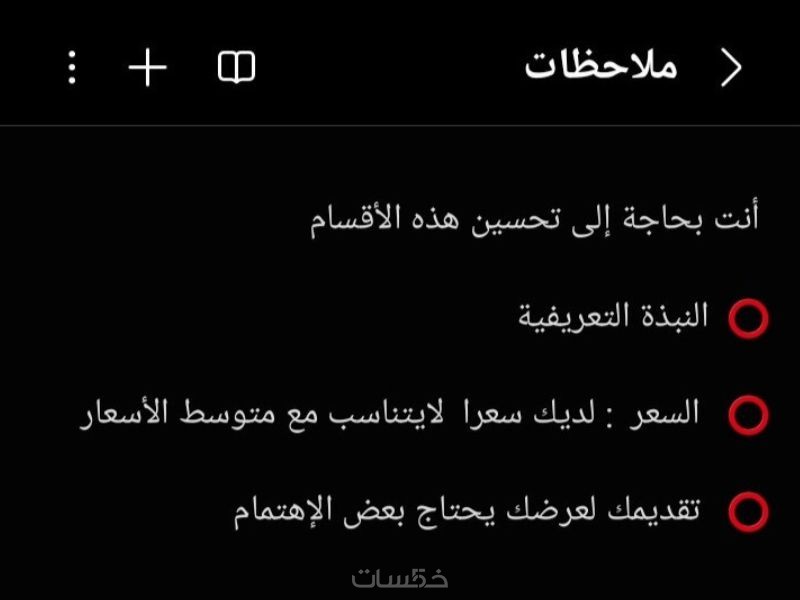Viewport: 800px width, 600px height.
Task: Tap the plus icon to add content
Action: click(147, 67)
